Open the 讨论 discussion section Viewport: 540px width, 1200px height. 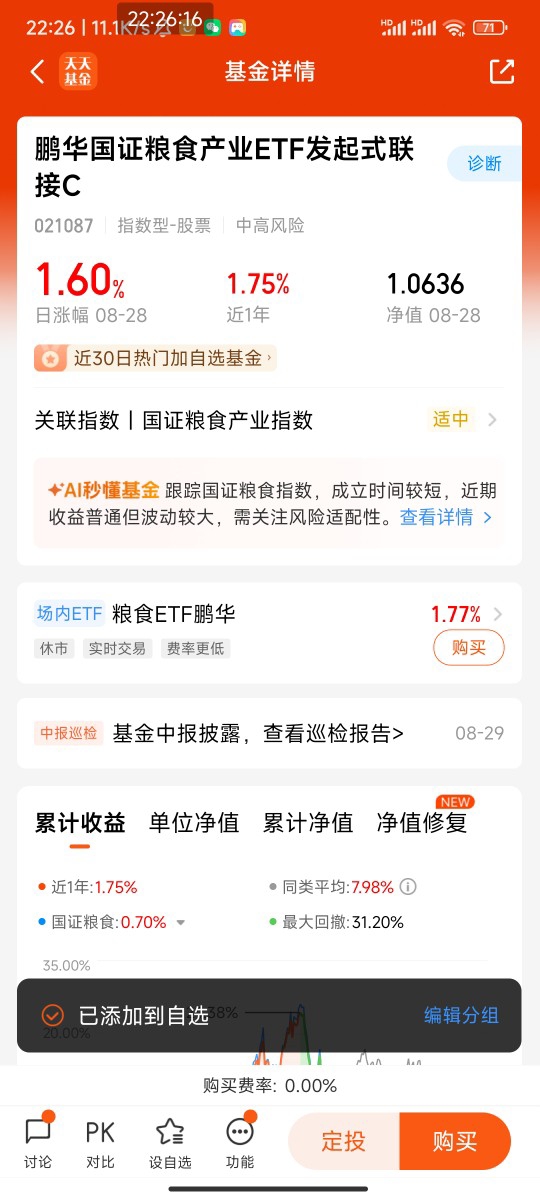point(38,1142)
